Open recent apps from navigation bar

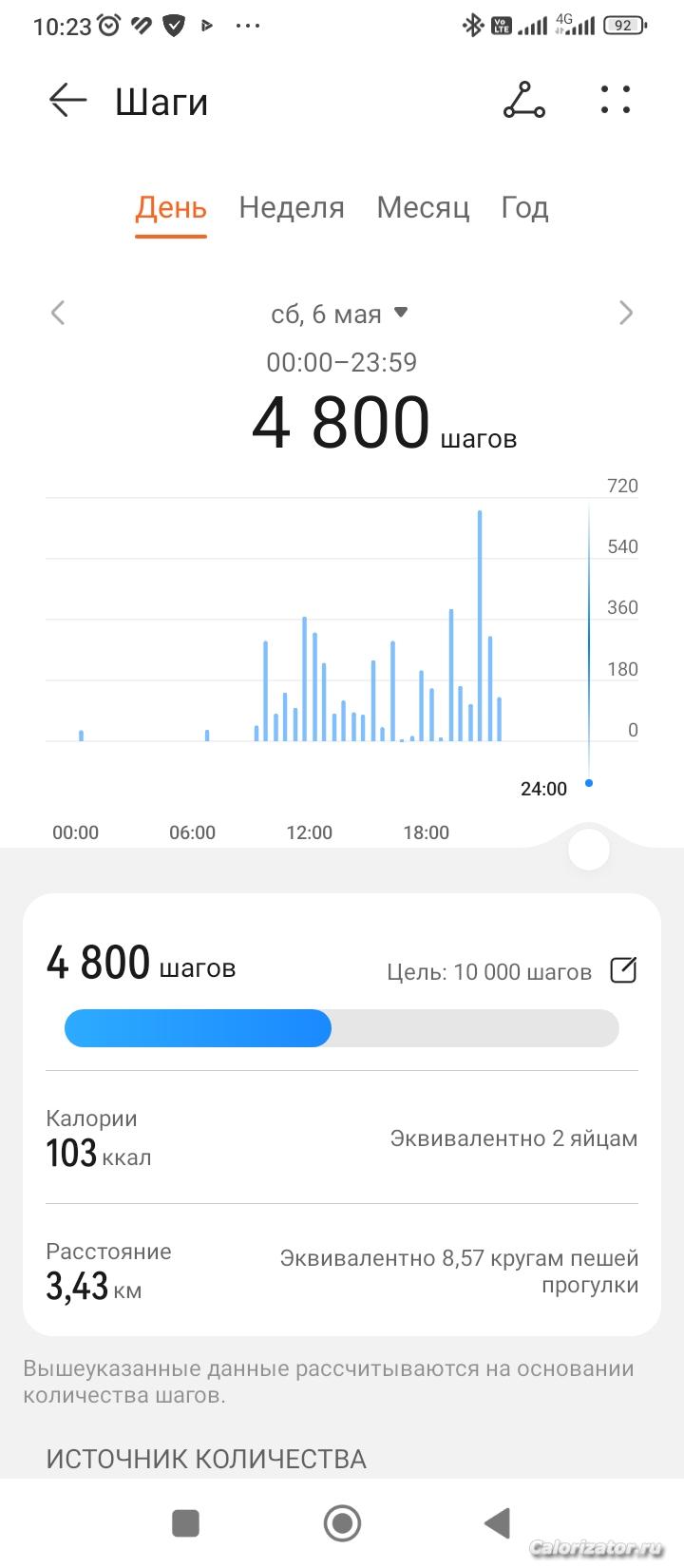tap(185, 1523)
